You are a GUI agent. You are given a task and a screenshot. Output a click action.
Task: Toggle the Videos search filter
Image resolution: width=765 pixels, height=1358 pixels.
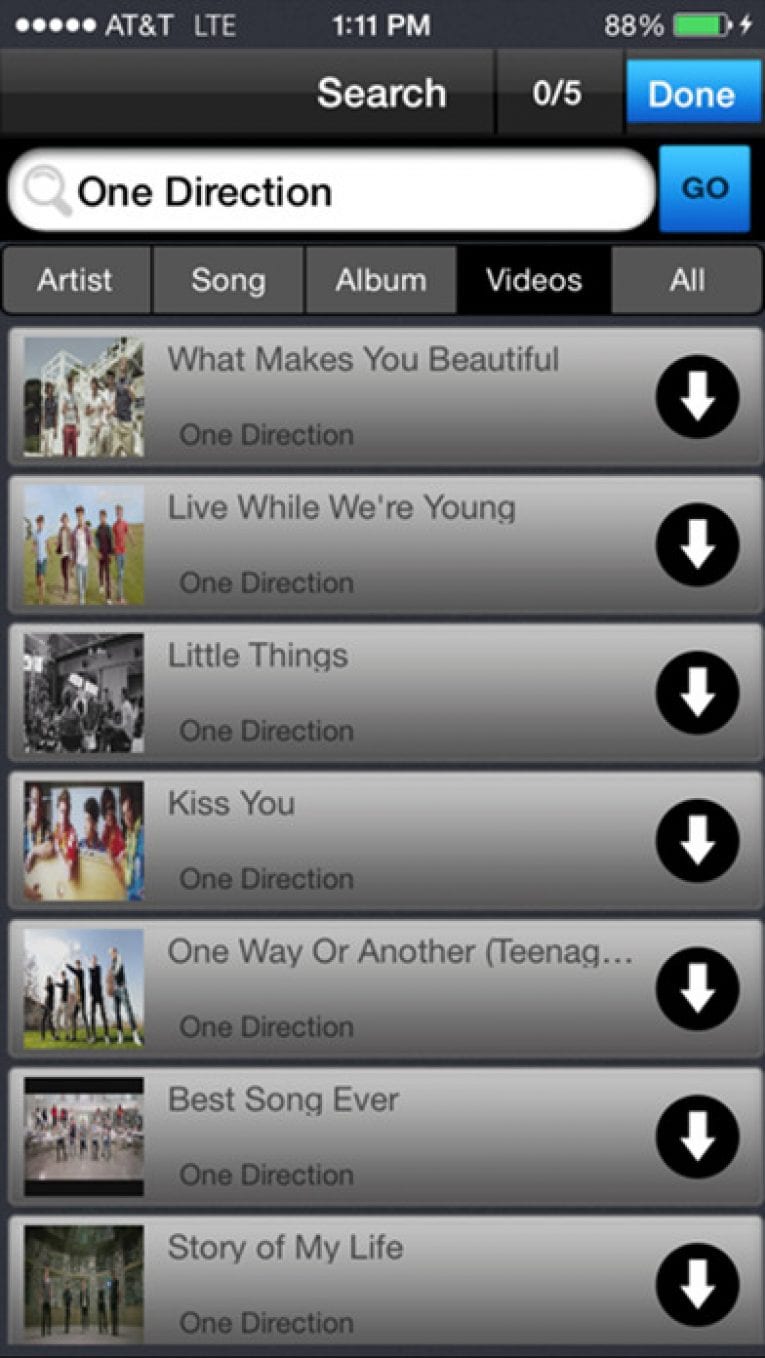pyautogui.click(x=534, y=280)
